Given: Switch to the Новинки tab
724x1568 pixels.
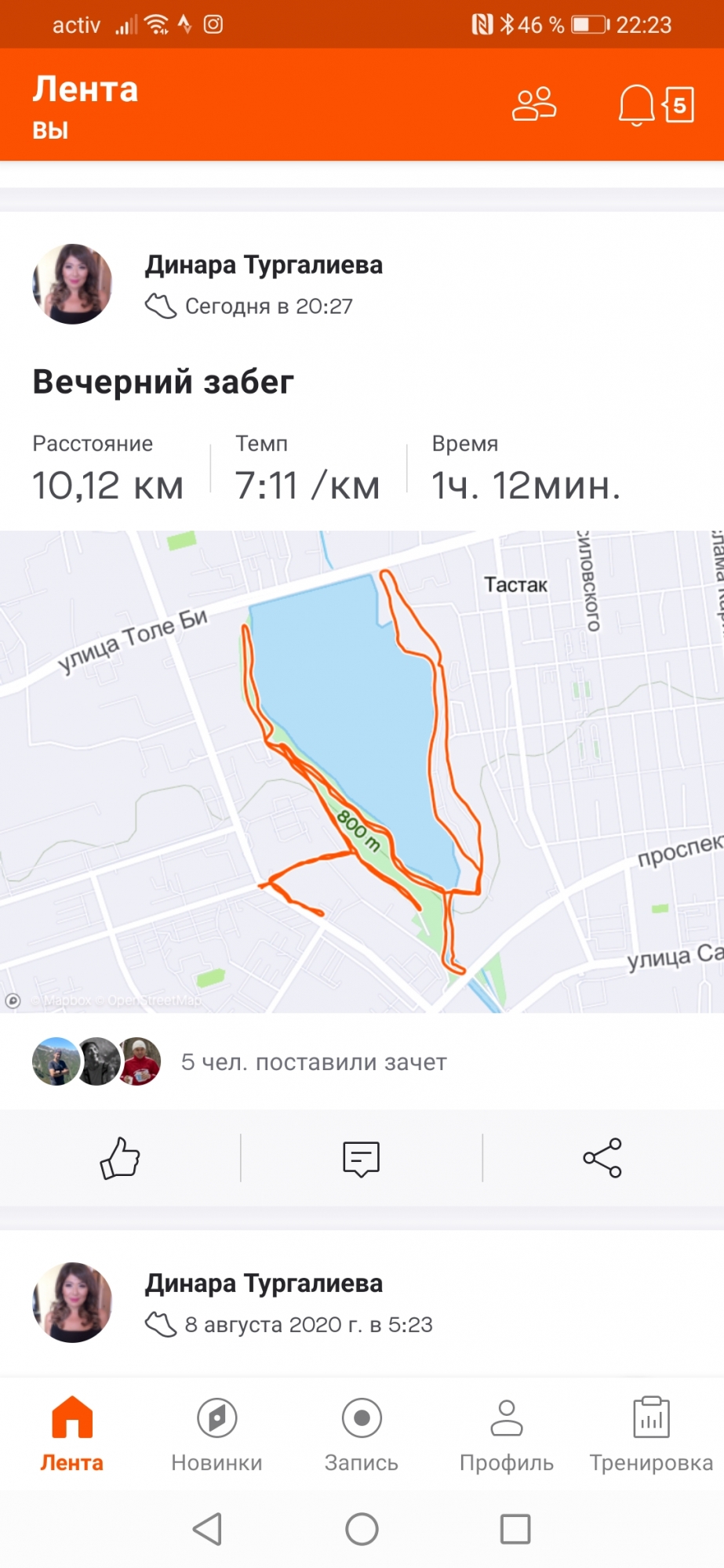Looking at the screenshot, I should pyautogui.click(x=216, y=1434).
